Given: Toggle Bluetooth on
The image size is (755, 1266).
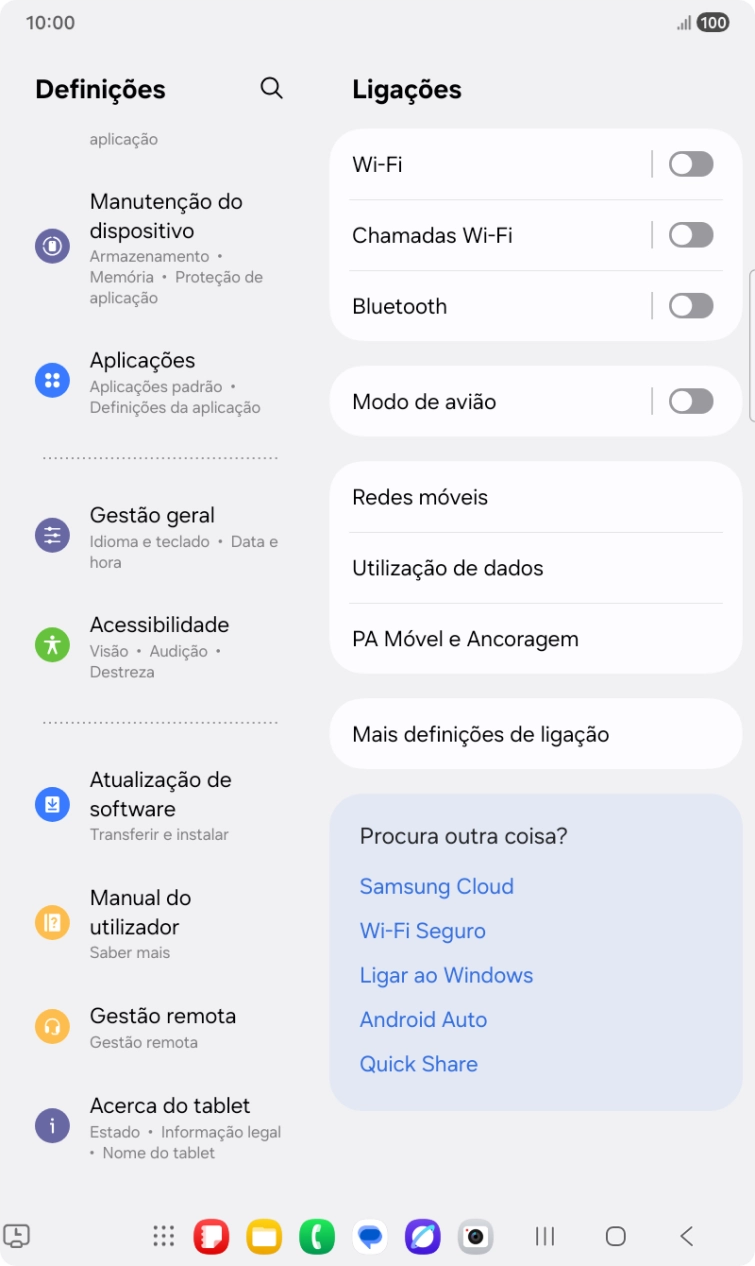Looking at the screenshot, I should point(691,306).
